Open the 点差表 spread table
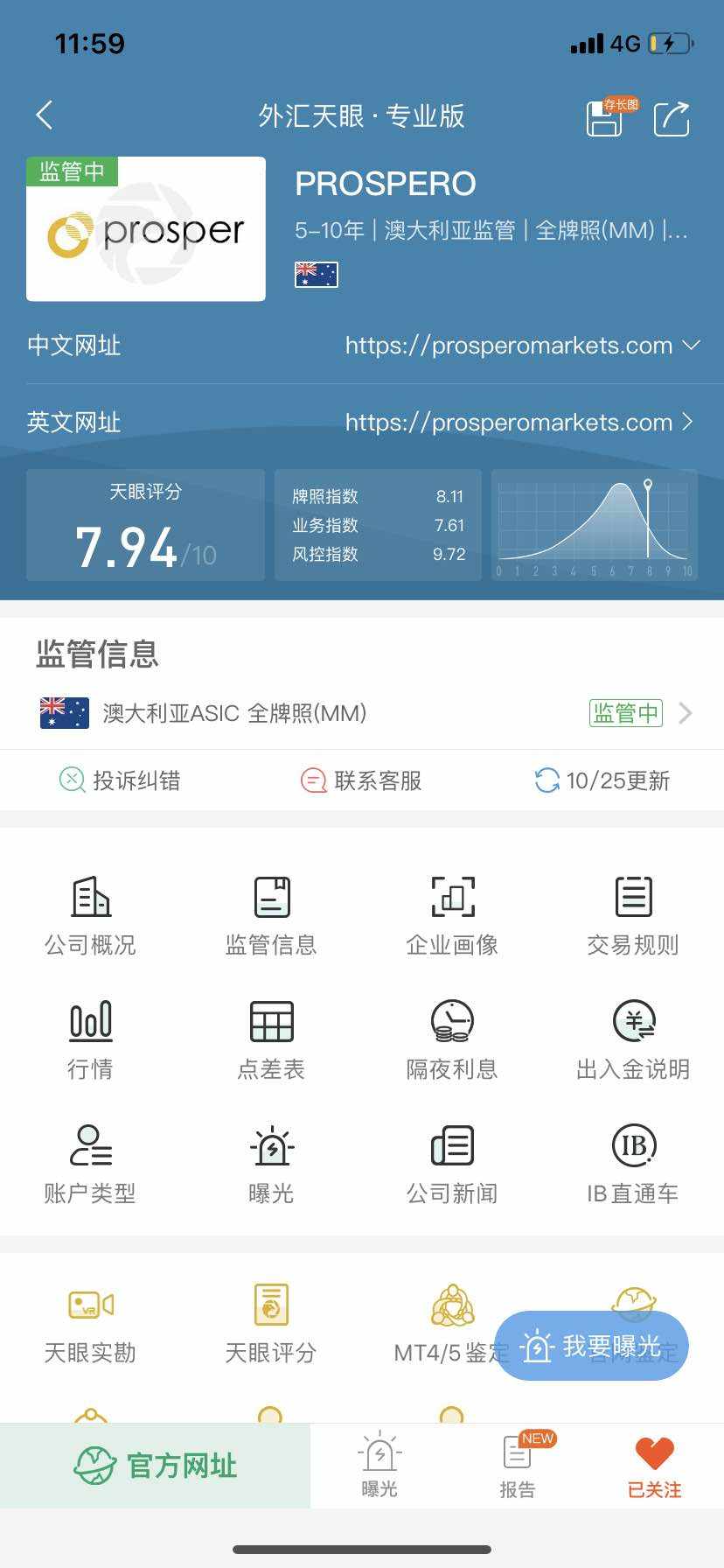 tap(271, 1039)
